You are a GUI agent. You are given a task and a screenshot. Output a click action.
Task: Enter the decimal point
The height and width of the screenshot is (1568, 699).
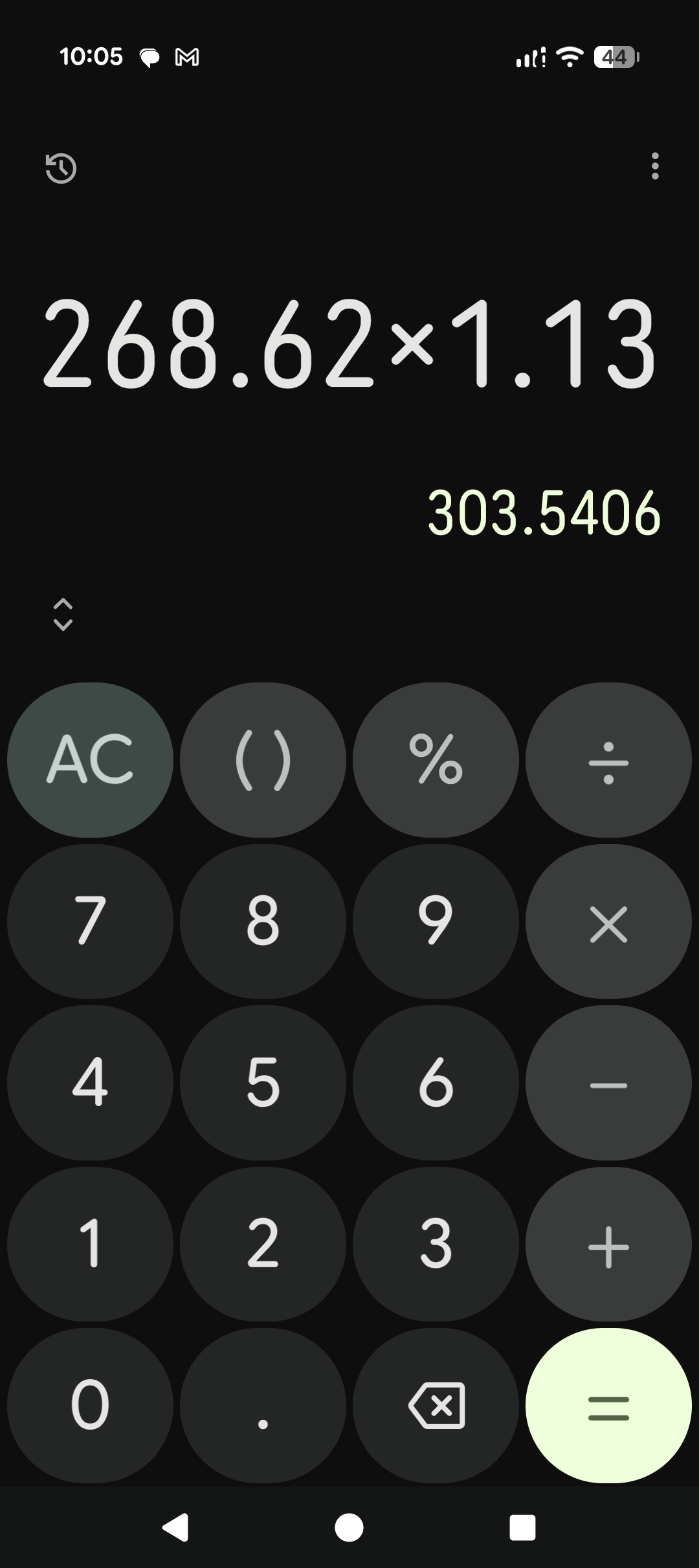(x=263, y=1406)
